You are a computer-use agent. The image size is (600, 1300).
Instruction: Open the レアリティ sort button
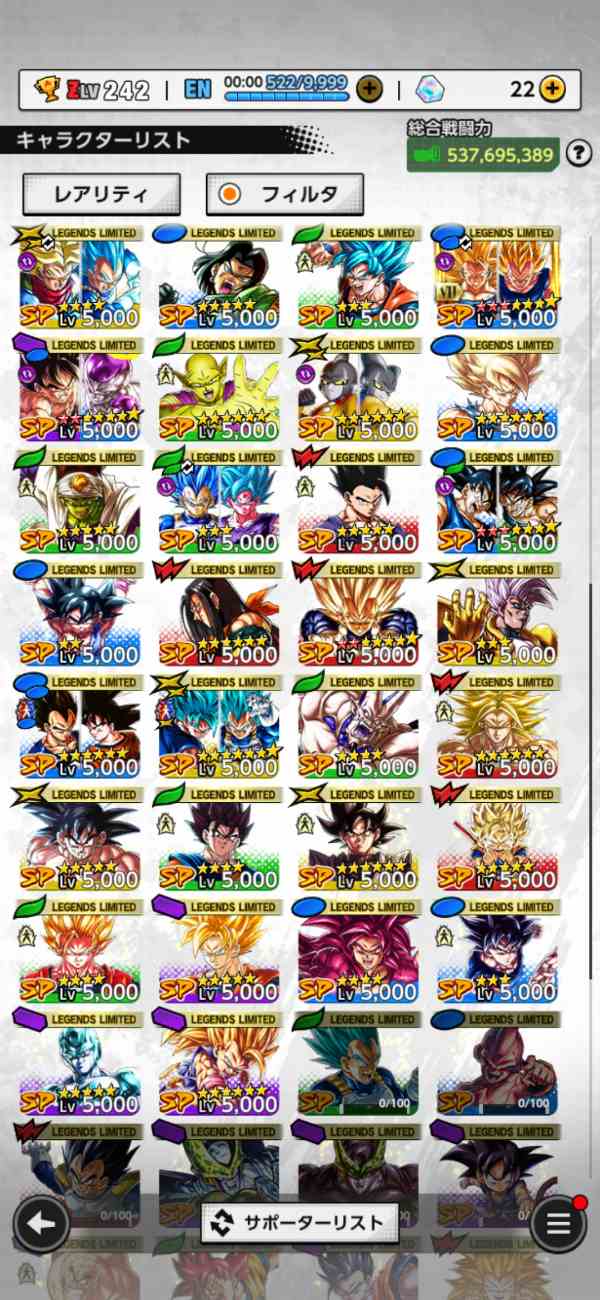pos(102,194)
